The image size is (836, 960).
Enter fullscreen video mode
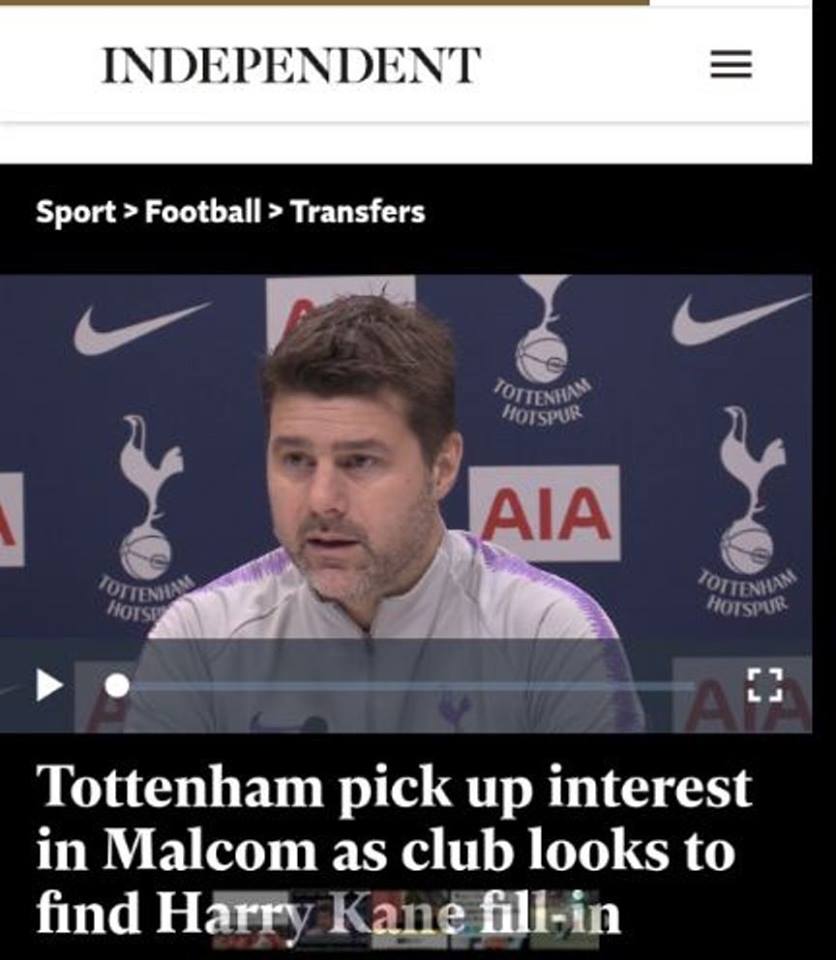[x=764, y=685]
